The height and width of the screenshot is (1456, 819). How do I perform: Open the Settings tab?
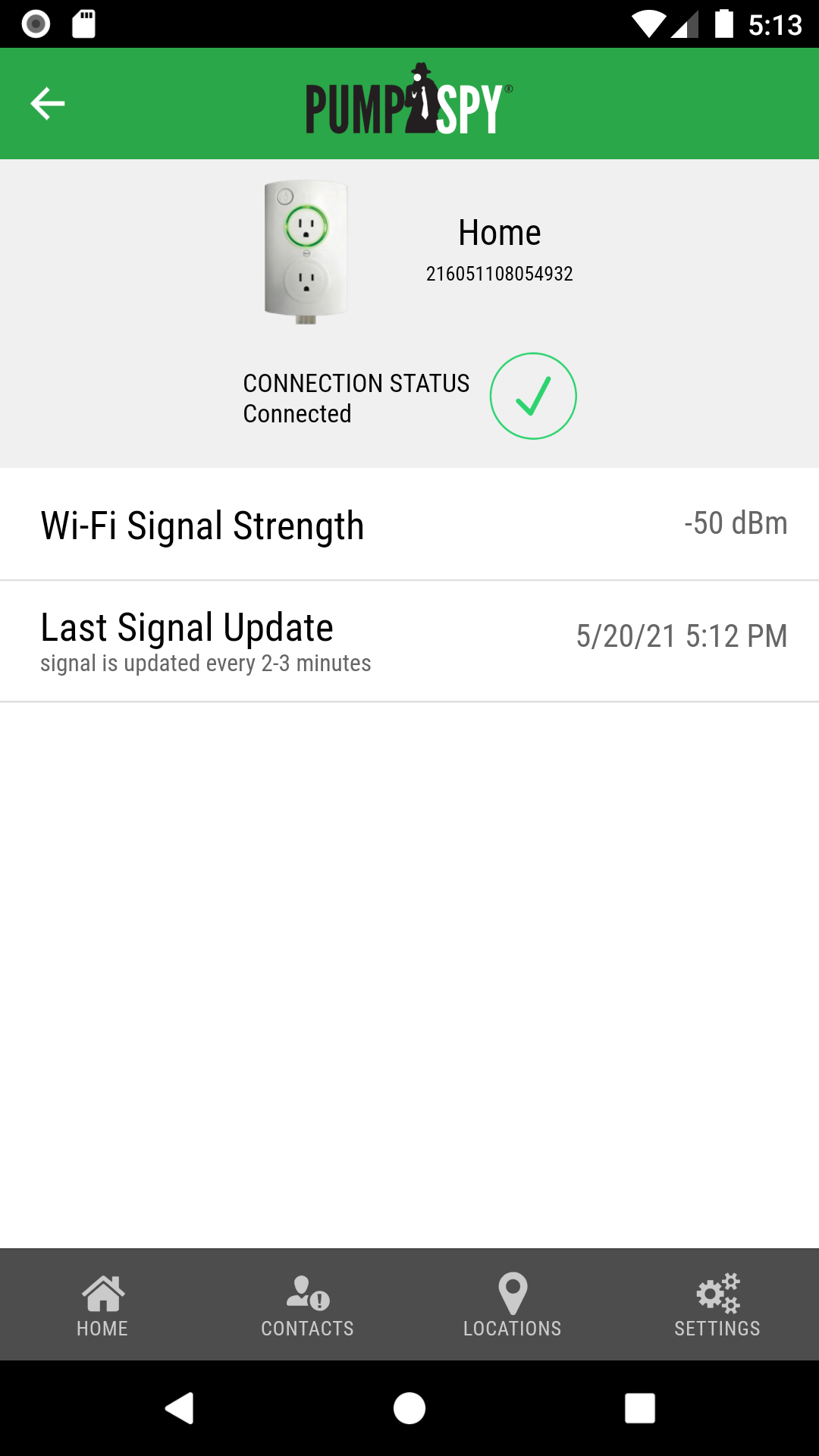point(717,1305)
